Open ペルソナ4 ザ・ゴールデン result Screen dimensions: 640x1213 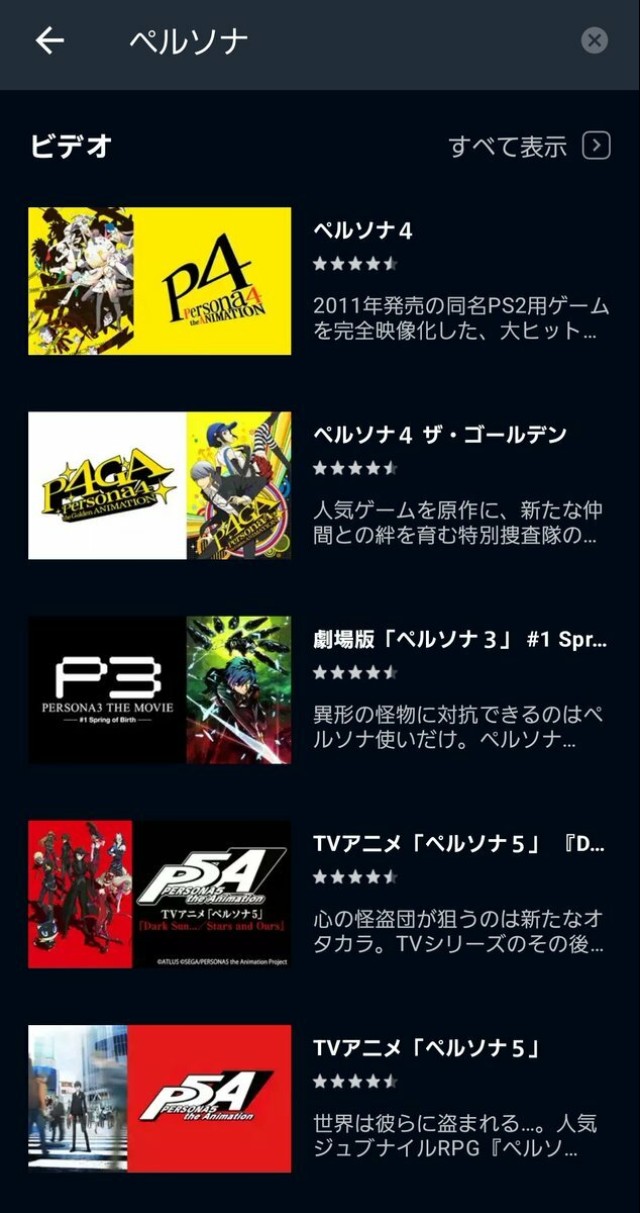[160, 485]
